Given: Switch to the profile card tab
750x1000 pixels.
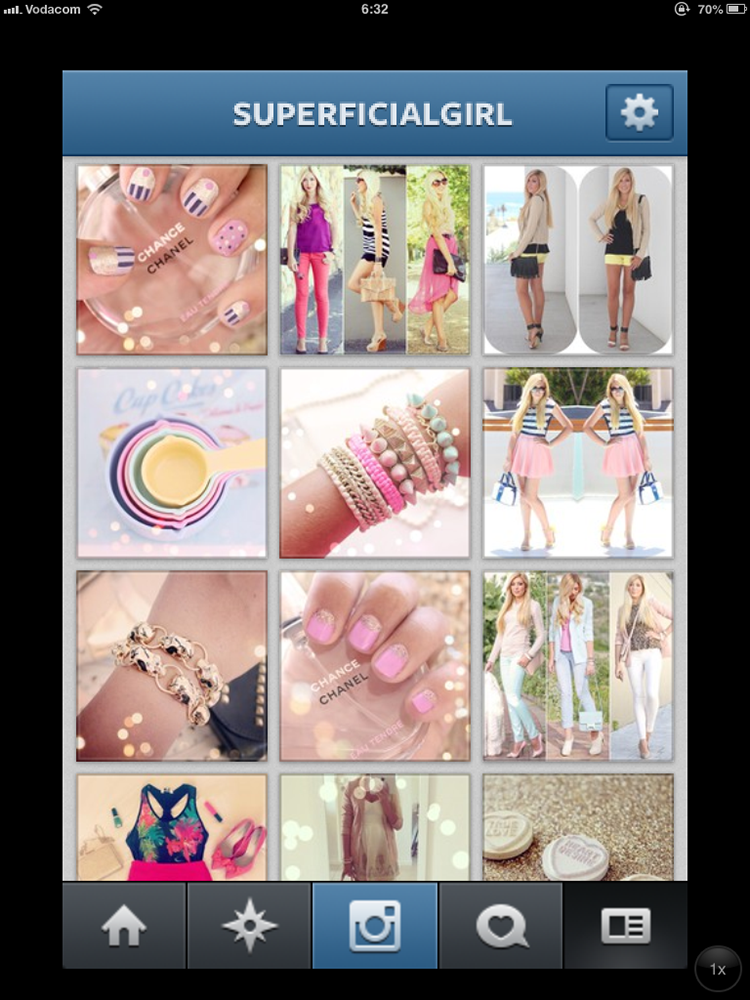Looking at the screenshot, I should point(625,926).
